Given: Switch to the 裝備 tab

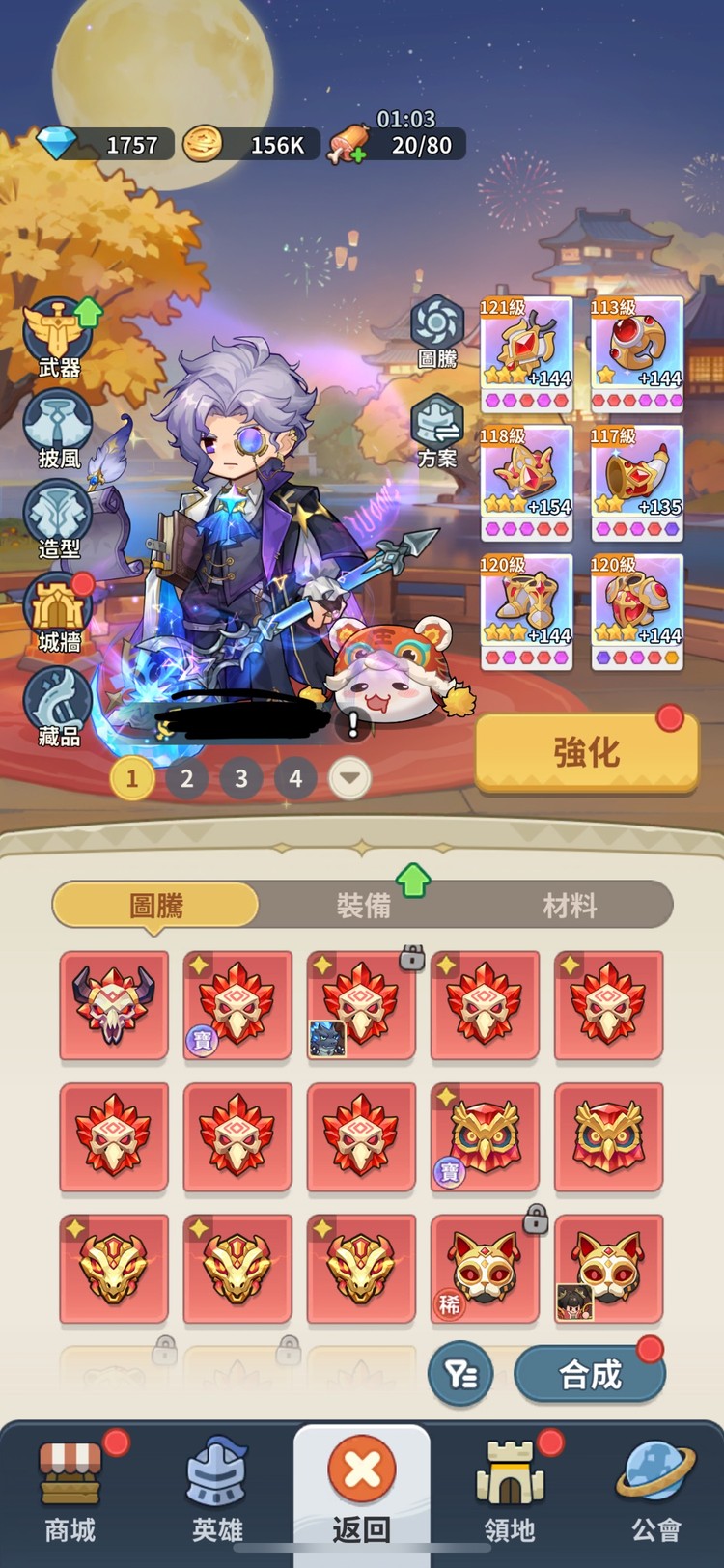Looking at the screenshot, I should tap(365, 906).
